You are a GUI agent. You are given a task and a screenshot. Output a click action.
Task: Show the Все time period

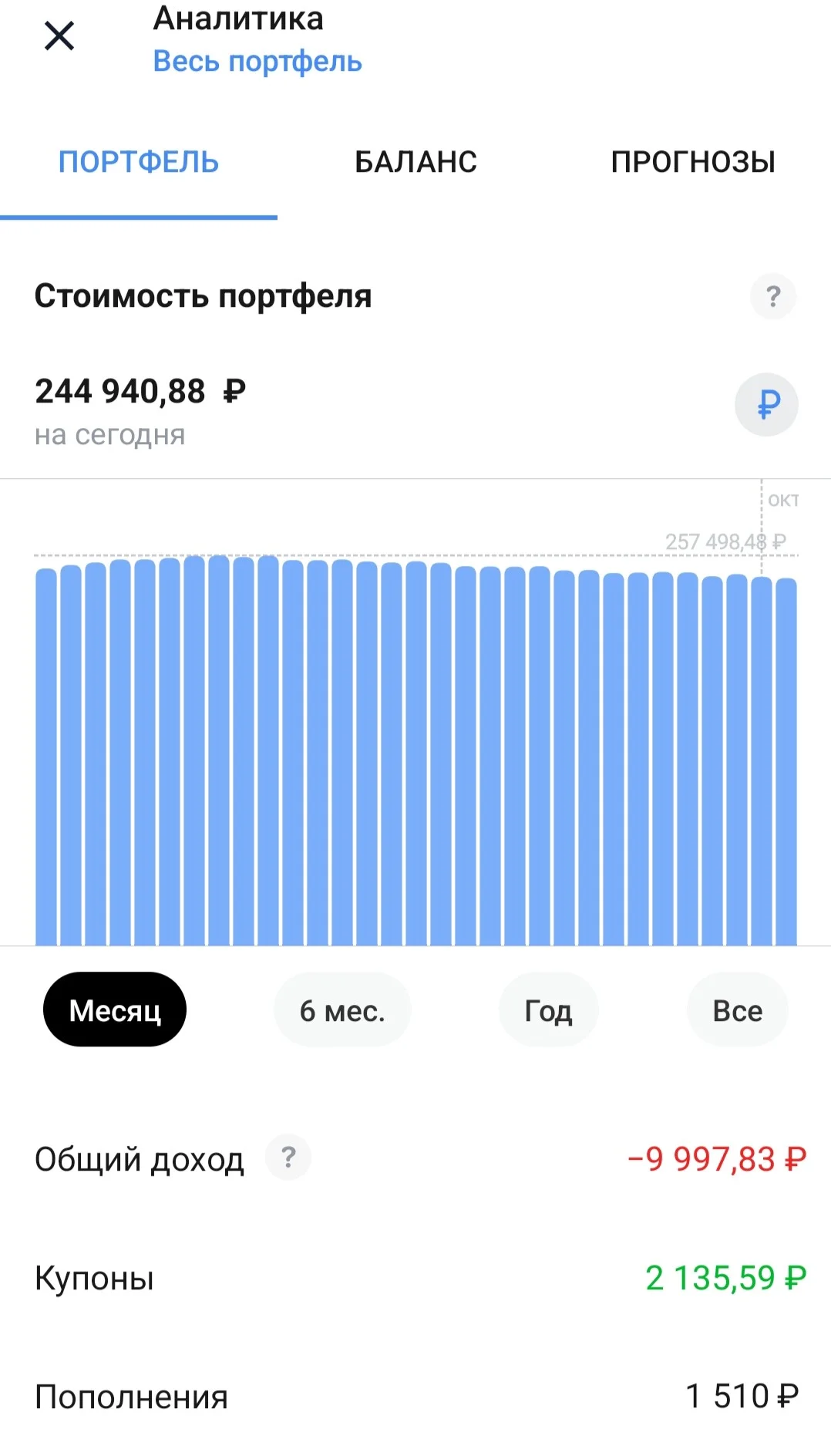(738, 1009)
